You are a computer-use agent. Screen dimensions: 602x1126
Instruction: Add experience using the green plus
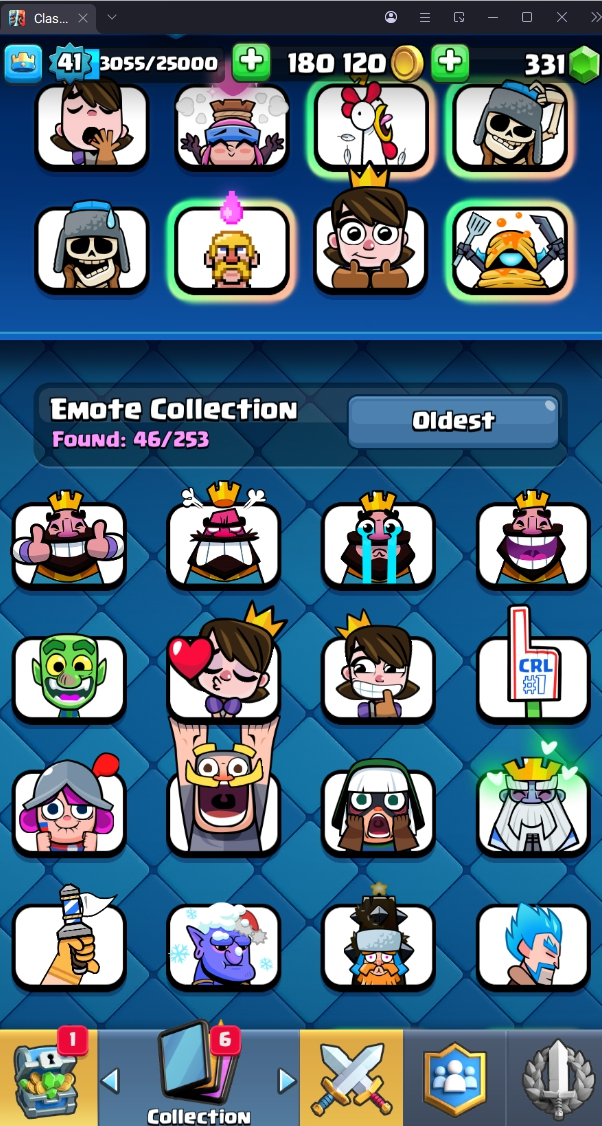(x=251, y=62)
